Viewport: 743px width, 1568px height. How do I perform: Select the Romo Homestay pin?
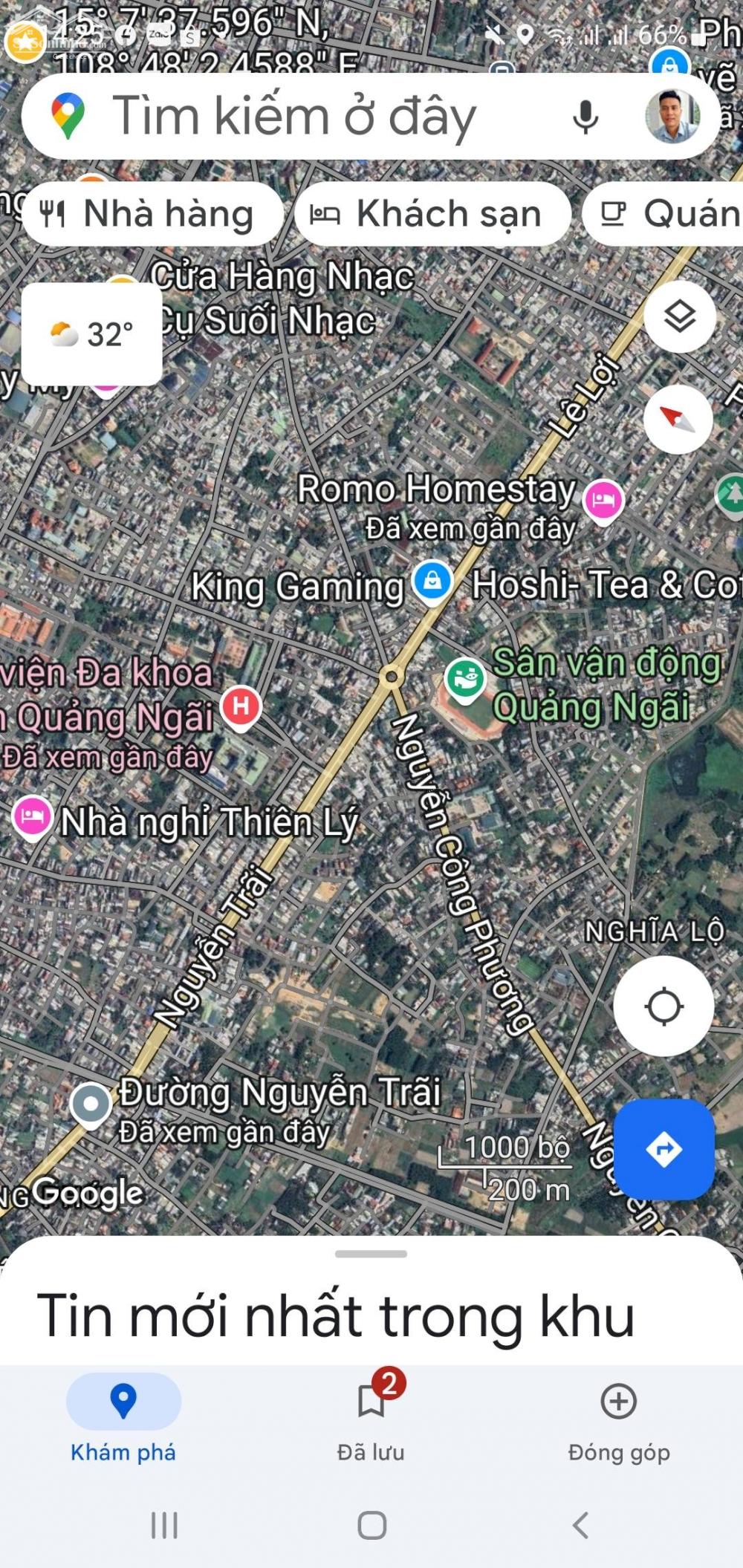tap(603, 501)
